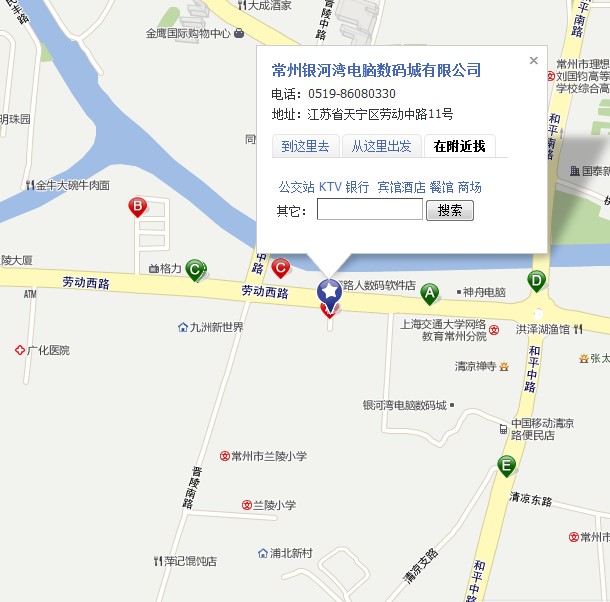Select green map marker A
Viewport: 610px width, 602px height.
tap(430, 292)
